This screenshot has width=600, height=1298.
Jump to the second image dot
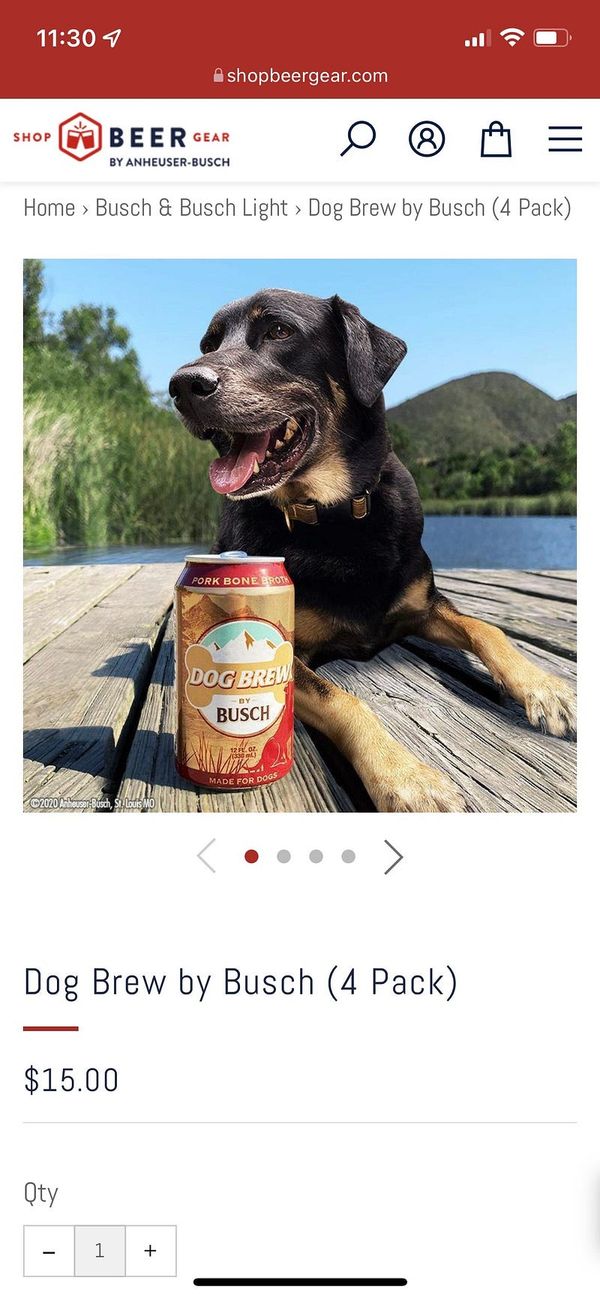tap(284, 857)
